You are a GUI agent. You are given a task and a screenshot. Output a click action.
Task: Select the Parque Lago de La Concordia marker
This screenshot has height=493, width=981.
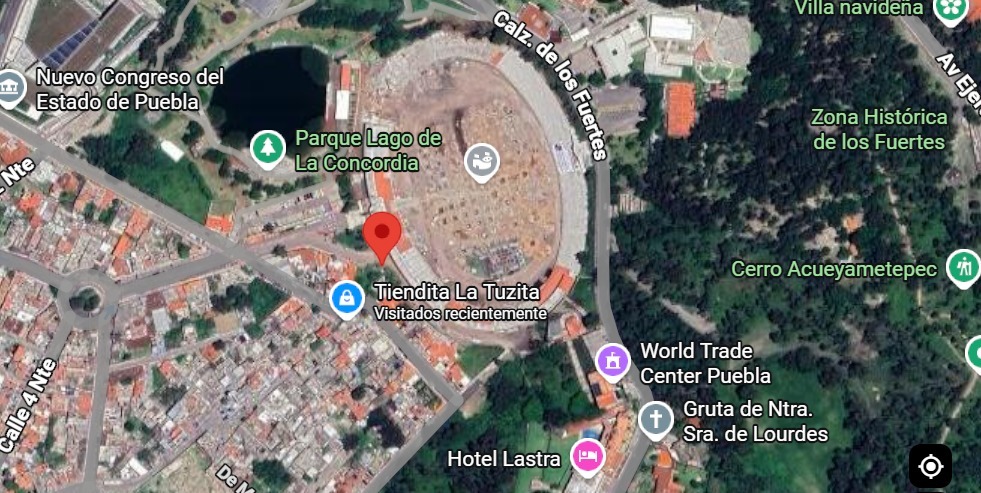point(267,149)
